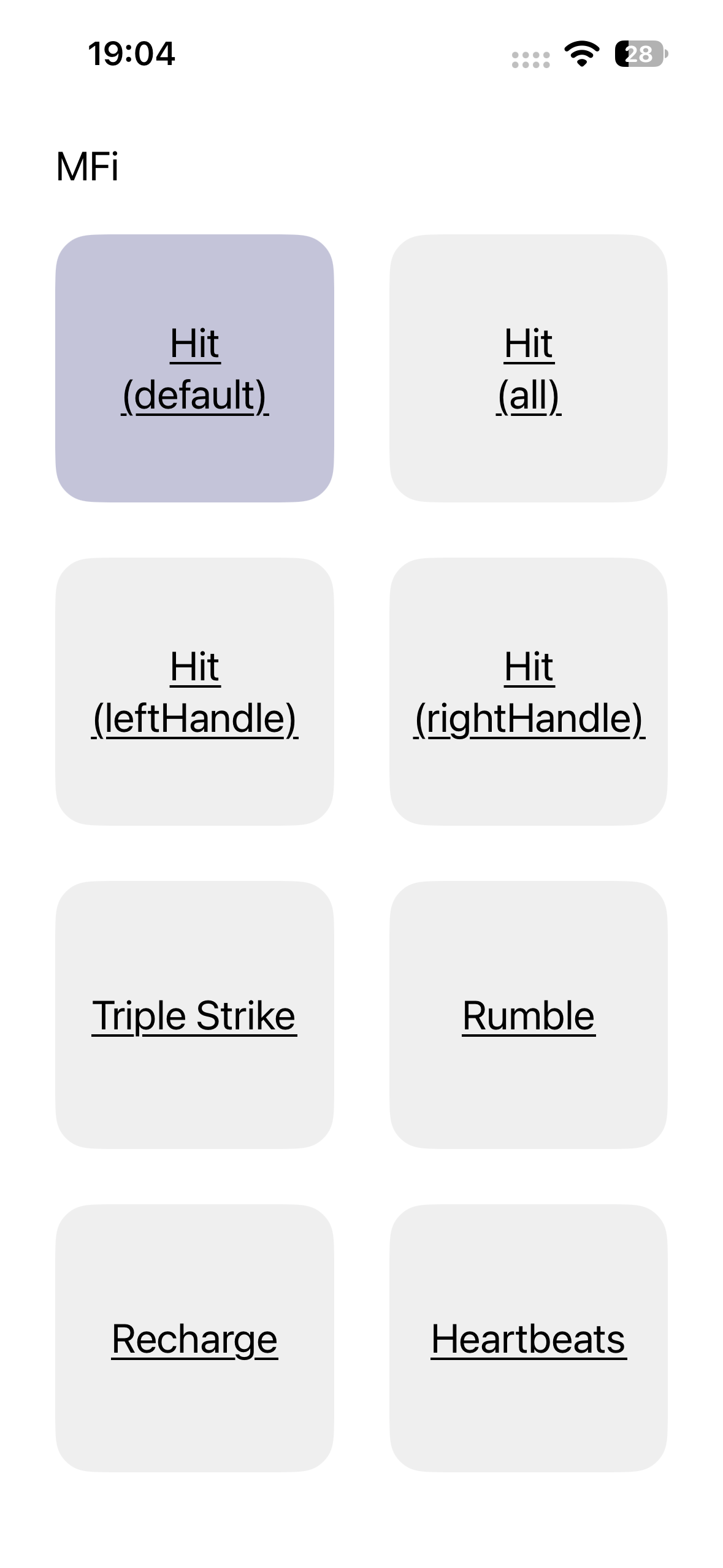Play the Hit (rightHandle) pattern
Viewport: 723px width, 1568px height.
coord(529,691)
